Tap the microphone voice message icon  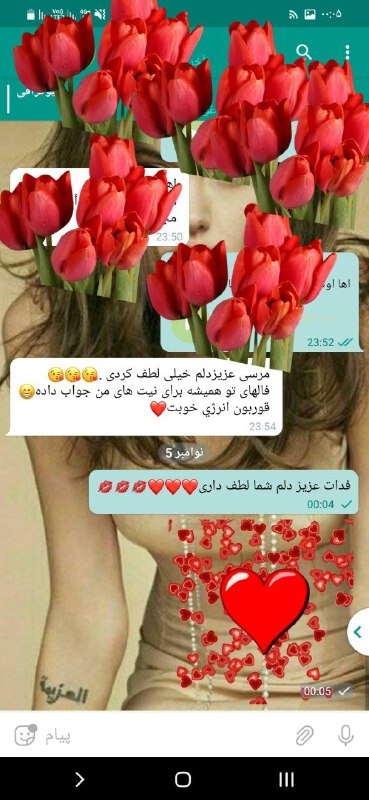click(346, 735)
